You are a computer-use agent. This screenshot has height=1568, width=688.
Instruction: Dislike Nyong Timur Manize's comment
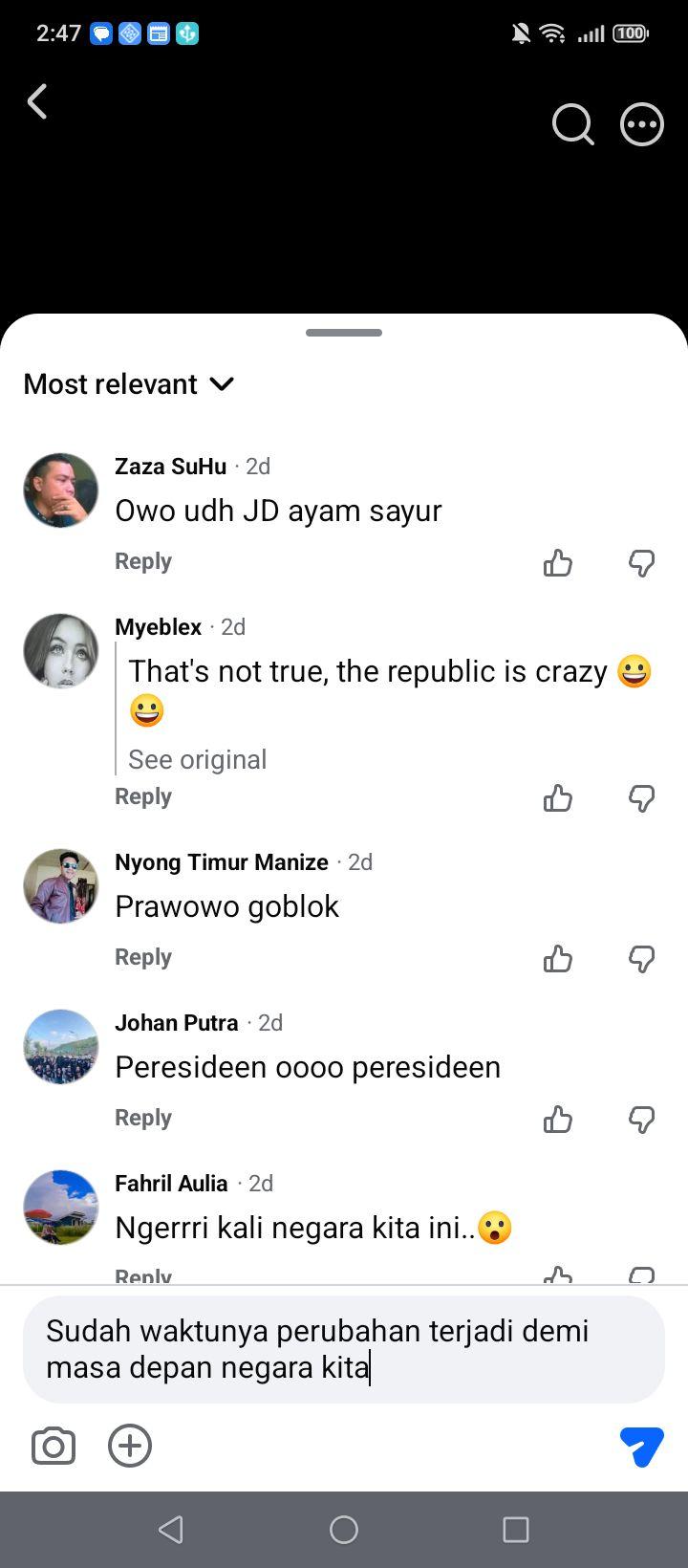pyautogui.click(x=642, y=959)
